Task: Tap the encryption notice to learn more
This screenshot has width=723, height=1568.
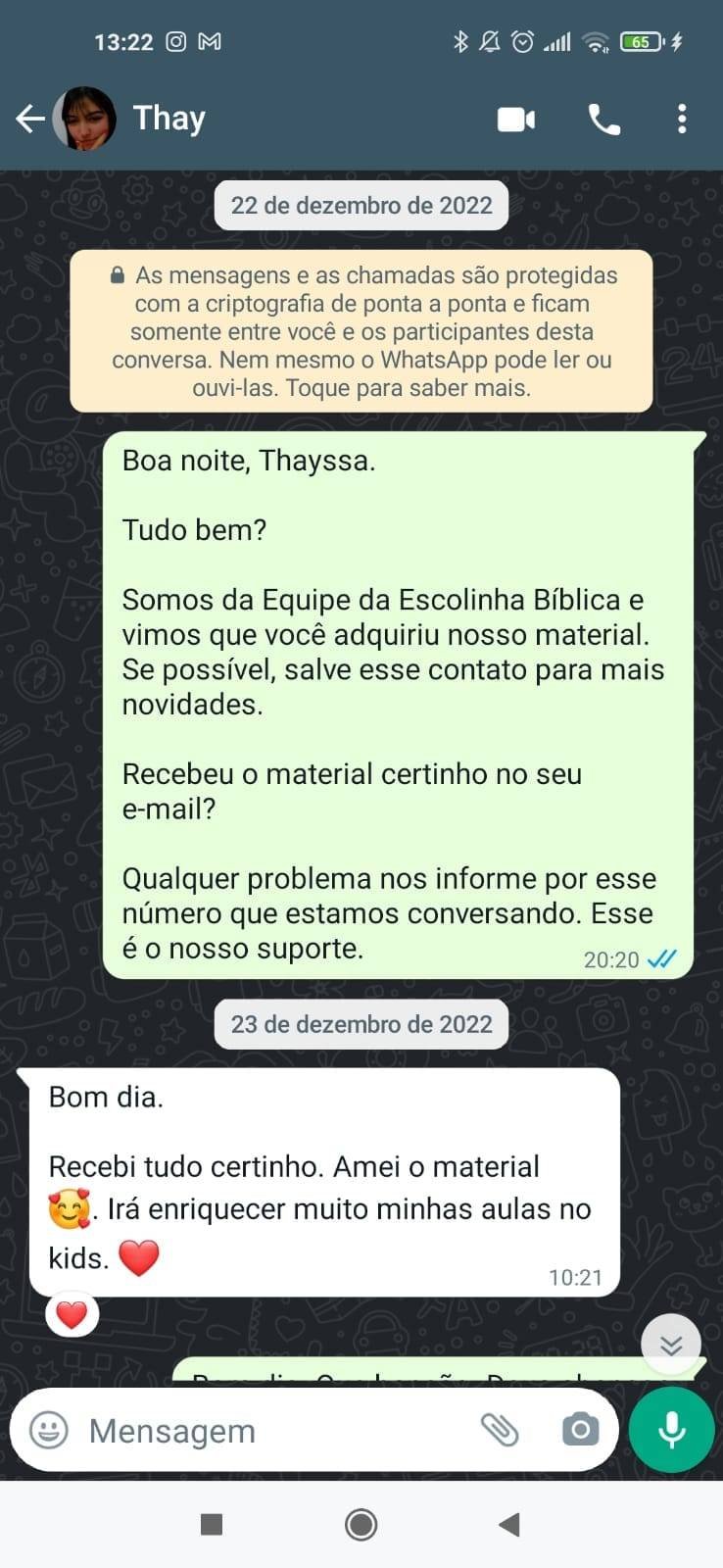Action: pos(361,331)
